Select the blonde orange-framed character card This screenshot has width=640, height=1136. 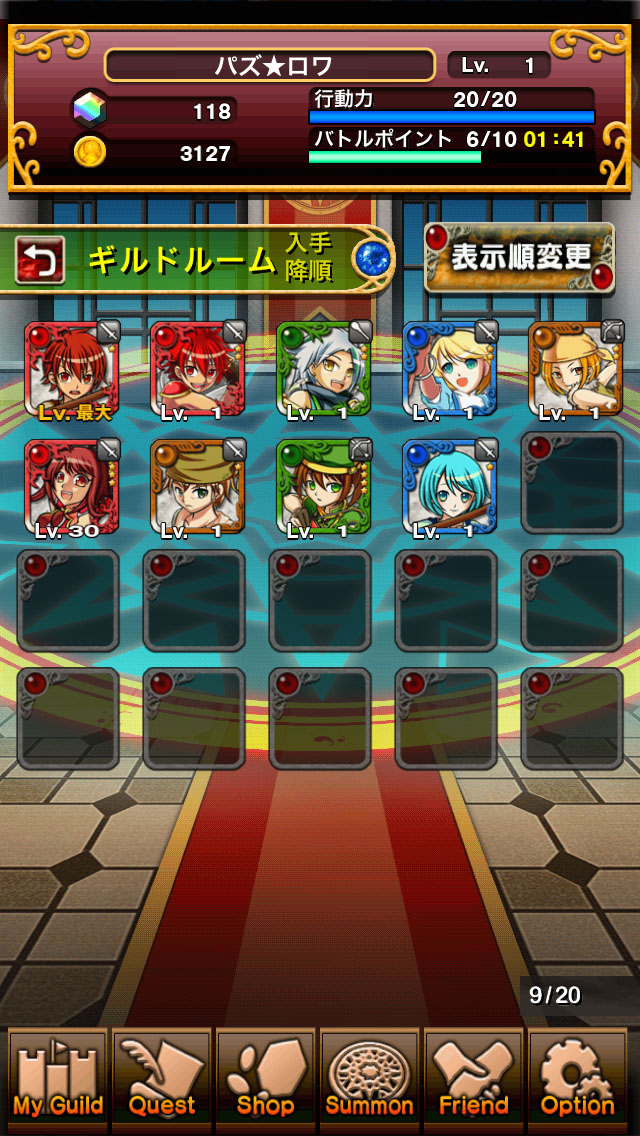pyautogui.click(x=576, y=370)
